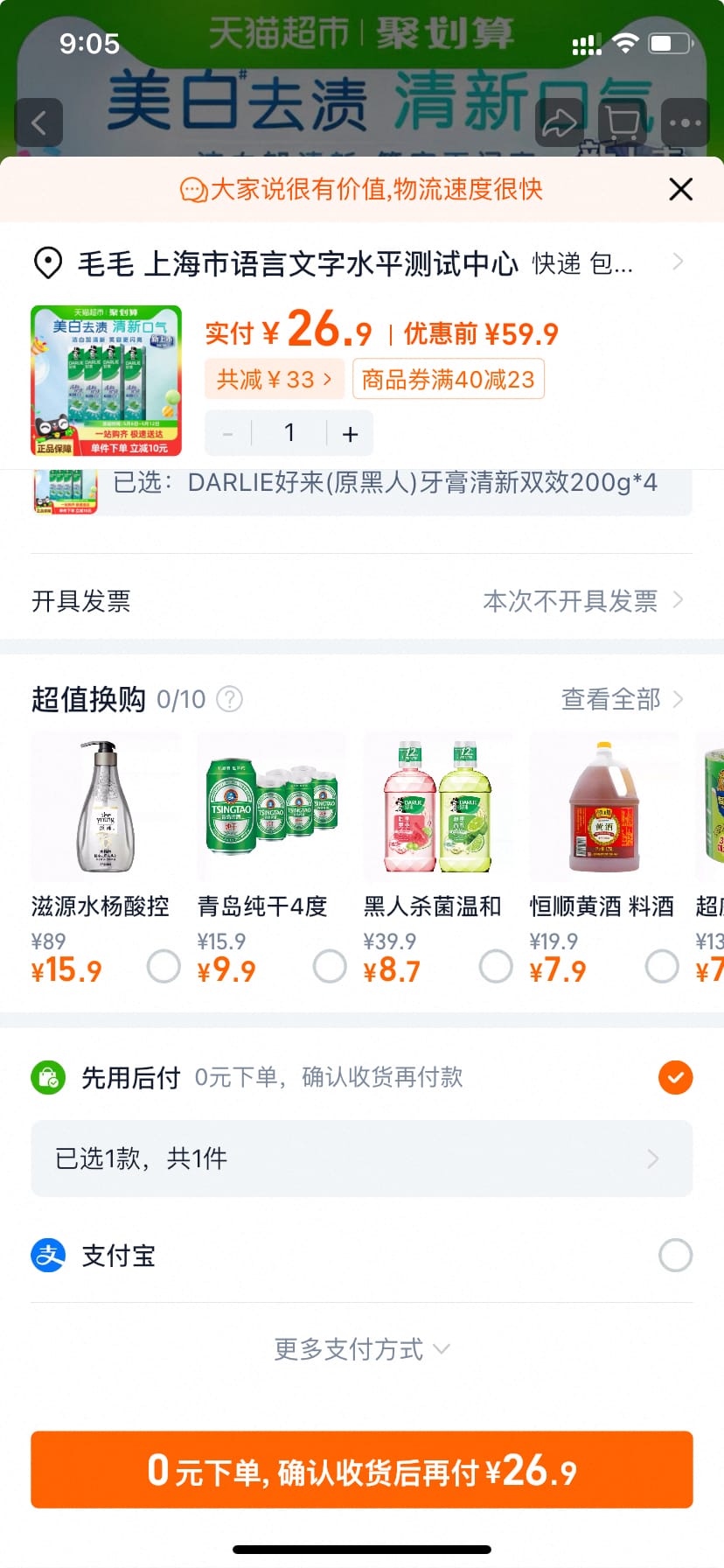Open the share icon

point(560,122)
